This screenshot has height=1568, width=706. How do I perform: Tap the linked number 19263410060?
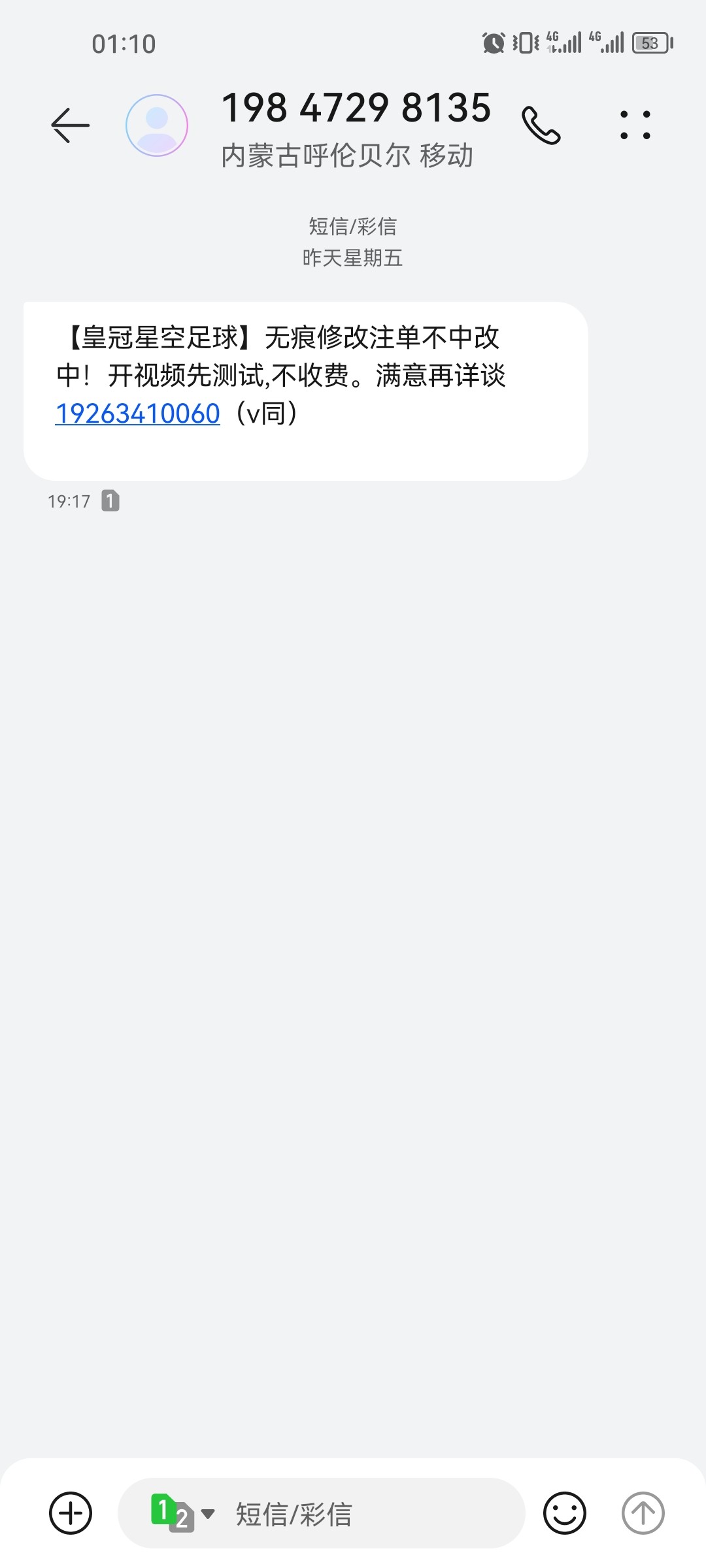pyautogui.click(x=138, y=414)
